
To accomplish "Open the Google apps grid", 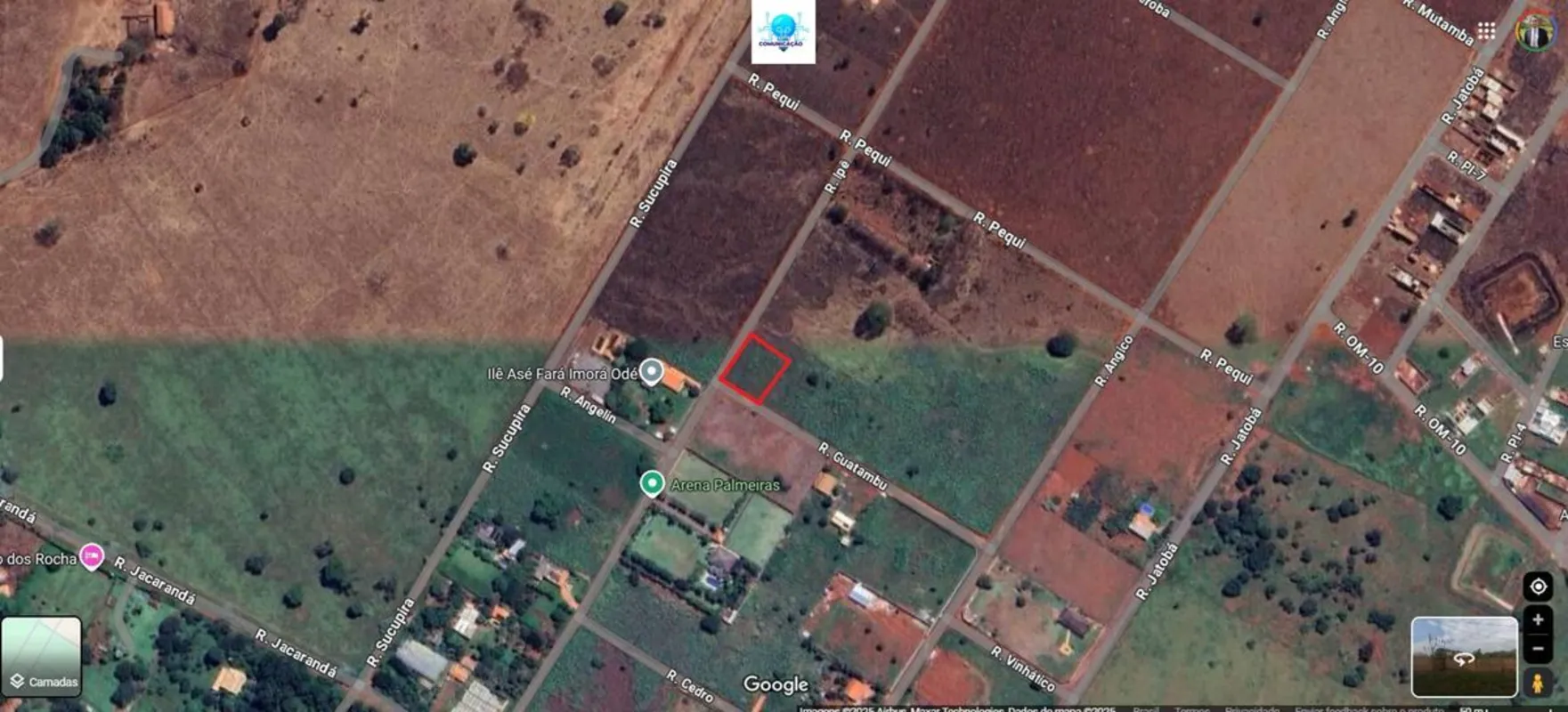I will pyautogui.click(x=1487, y=31).
